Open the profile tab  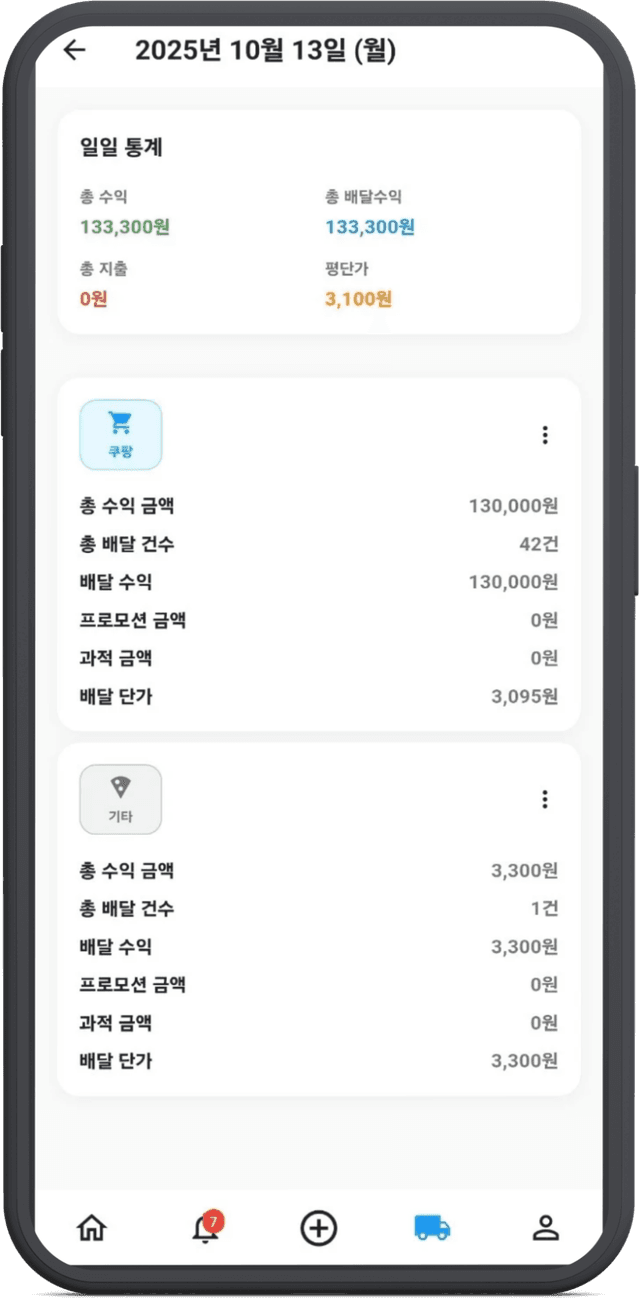click(545, 1228)
